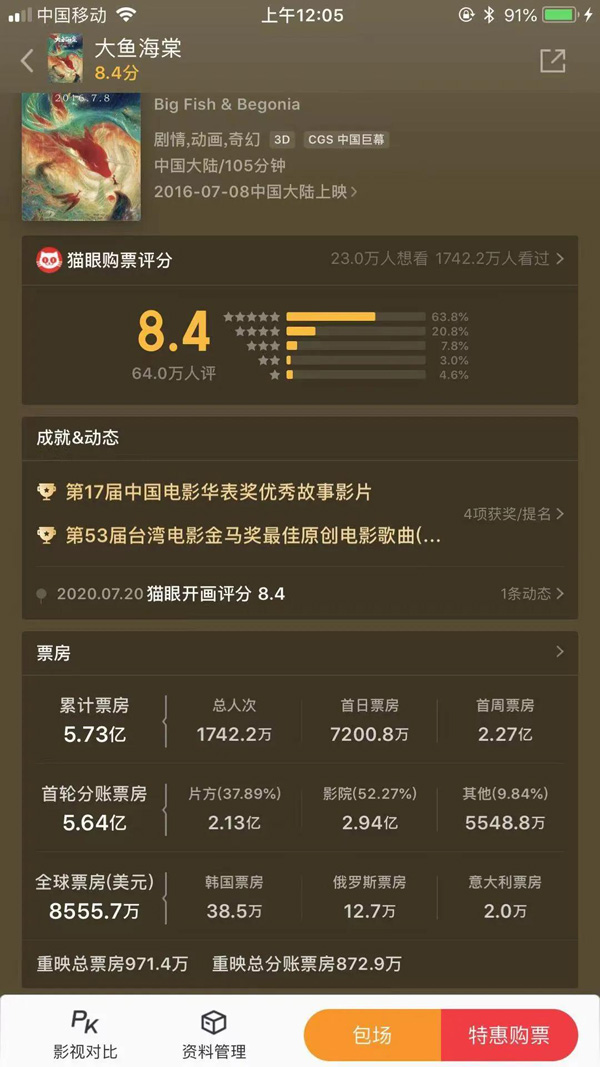This screenshot has height=1067, width=600.
Task: Open 想看 and 看过 audience details
Action: click(x=447, y=259)
